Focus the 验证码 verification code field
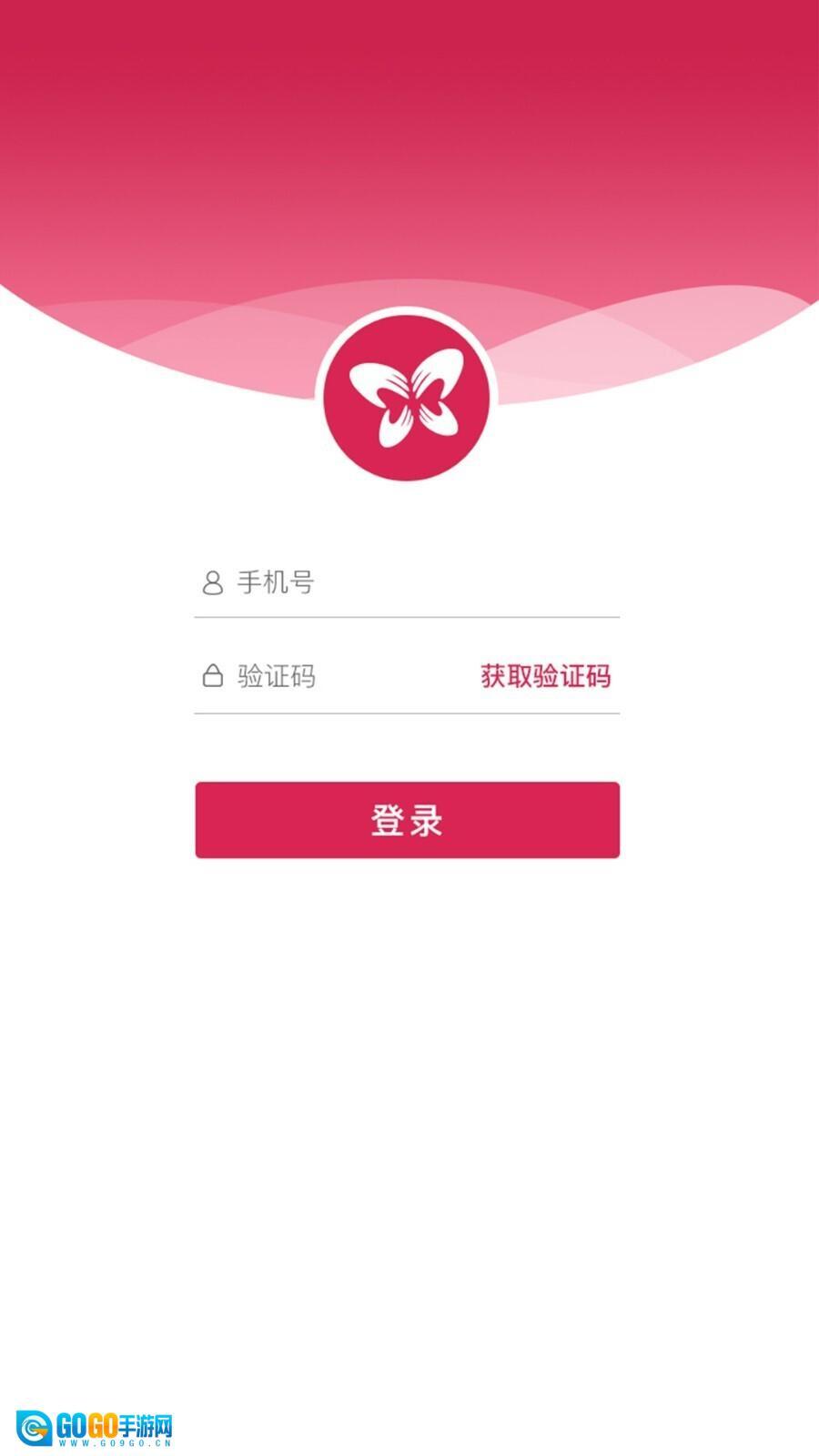This screenshot has height=1456, width=819. (346, 676)
